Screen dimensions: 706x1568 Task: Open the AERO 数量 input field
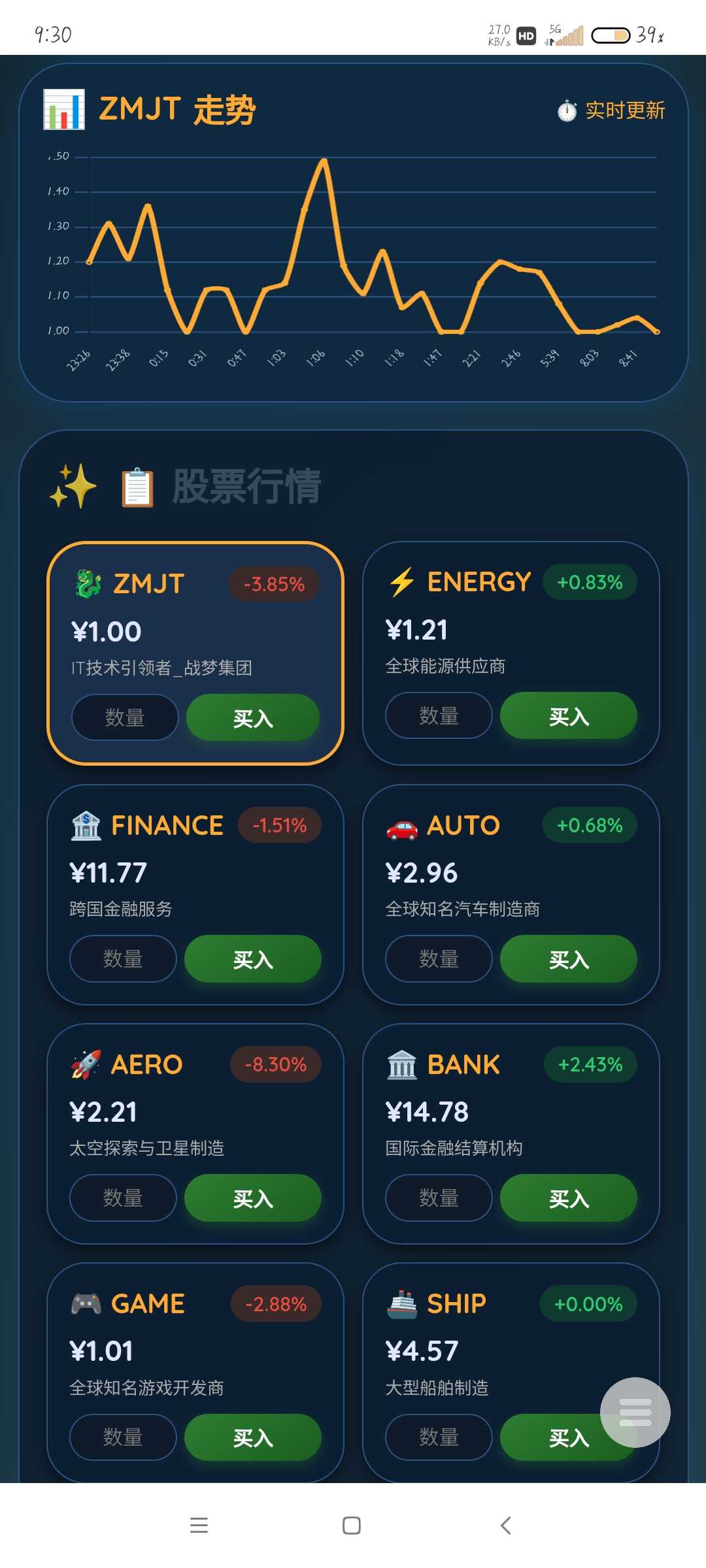pyautogui.click(x=123, y=1198)
